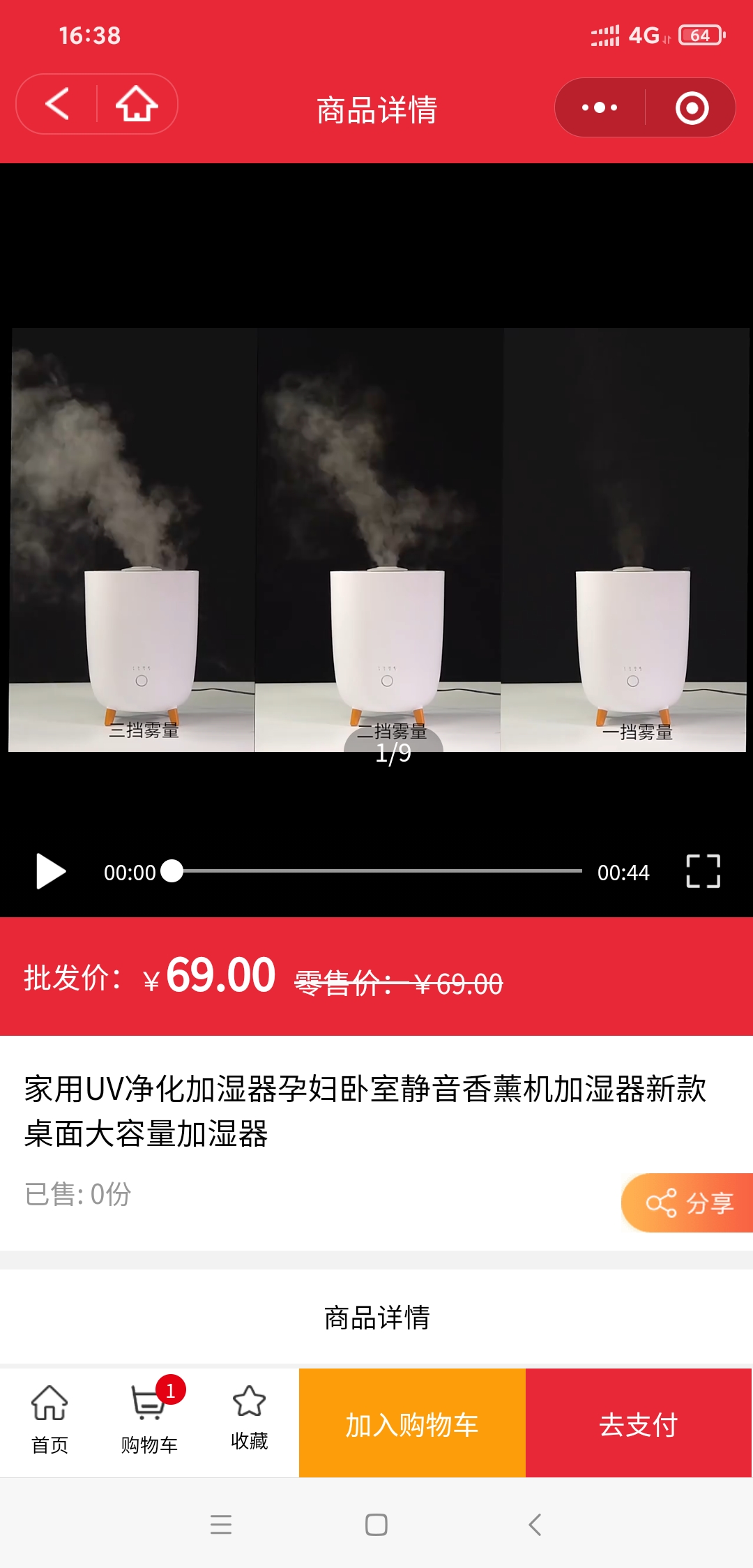Screen dimensions: 753x1568
Task: Close the mini program with circle icon
Action: (692, 107)
